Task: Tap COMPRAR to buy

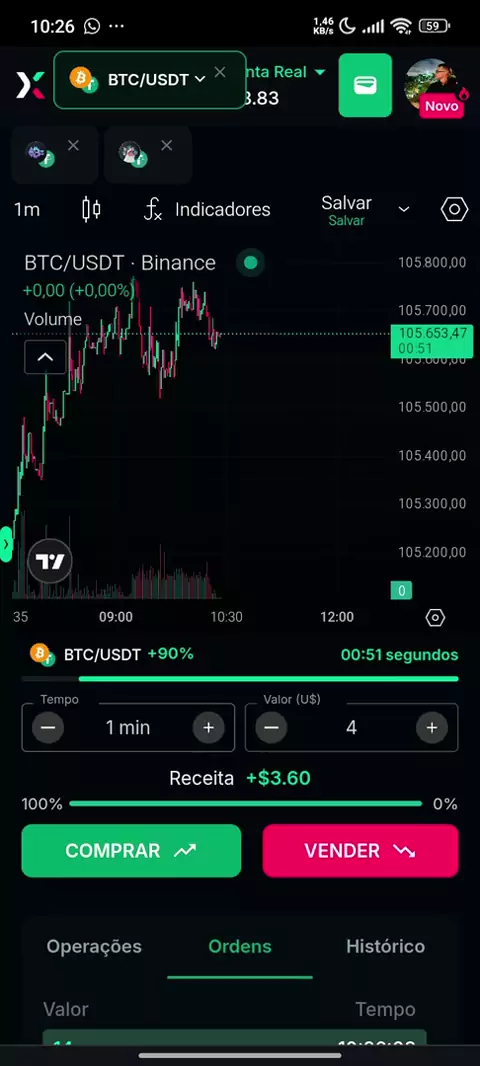Action: [x=131, y=850]
